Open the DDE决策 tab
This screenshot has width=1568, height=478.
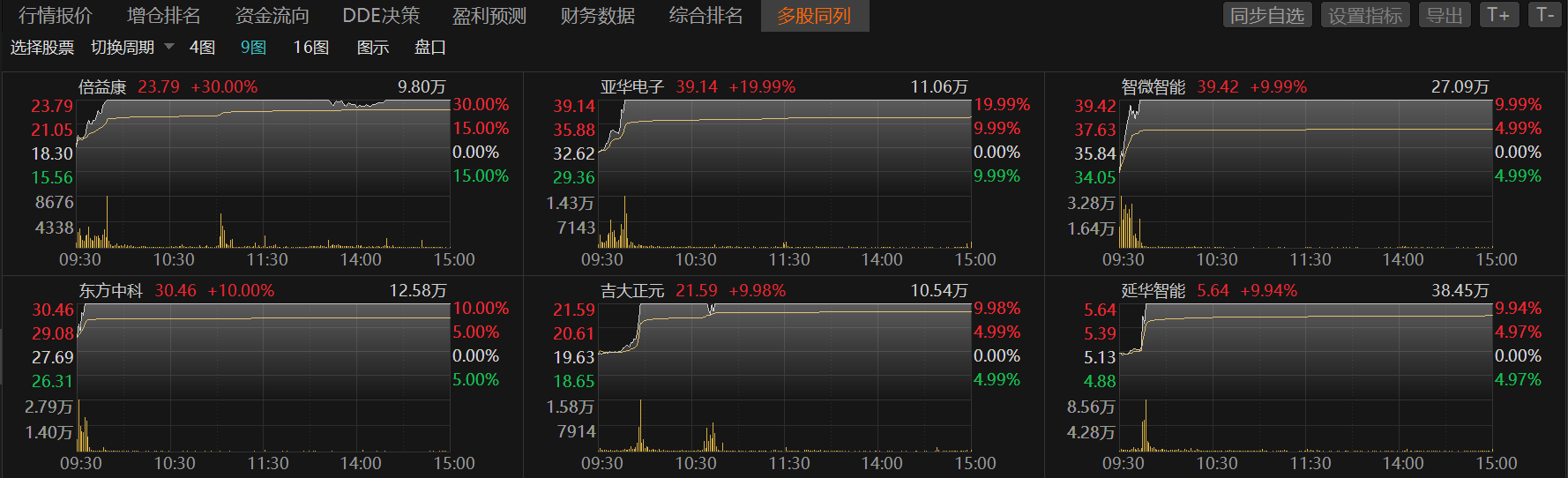point(381,16)
